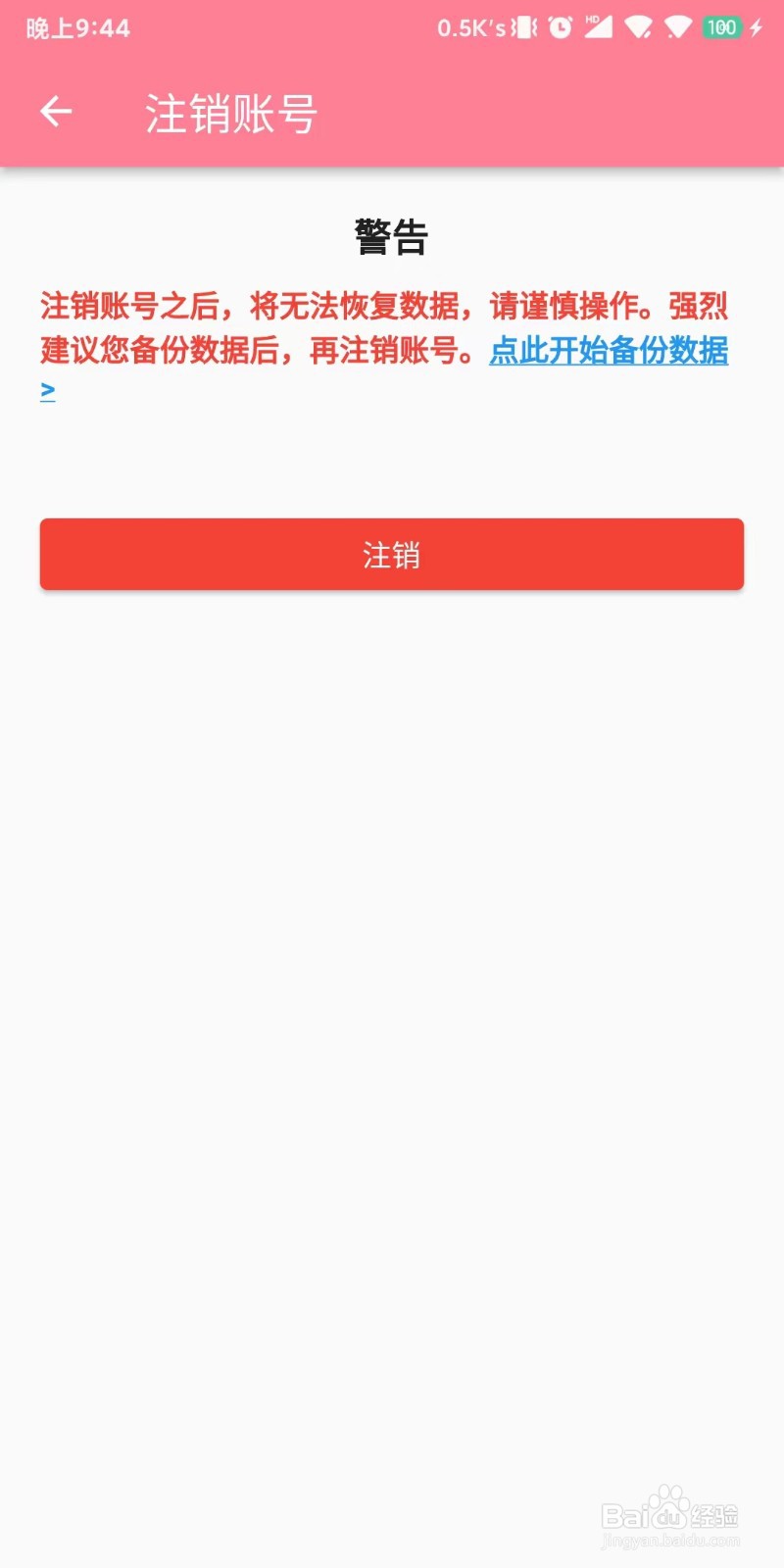Click the back arrow to leave 注销账号 page
Screen dimensions: 784x1568
point(56,111)
